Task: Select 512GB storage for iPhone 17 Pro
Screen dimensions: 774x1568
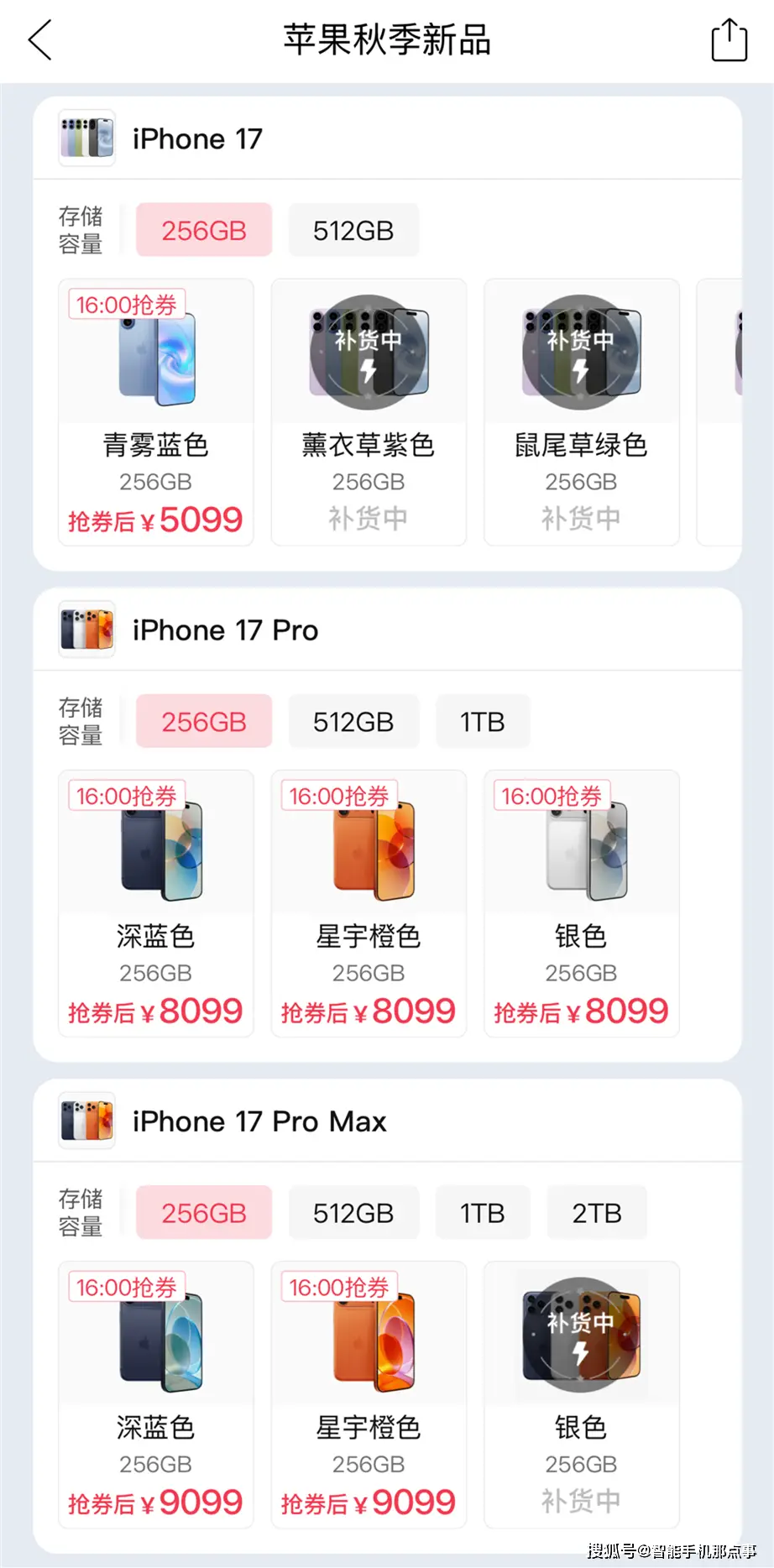Action: [x=353, y=721]
